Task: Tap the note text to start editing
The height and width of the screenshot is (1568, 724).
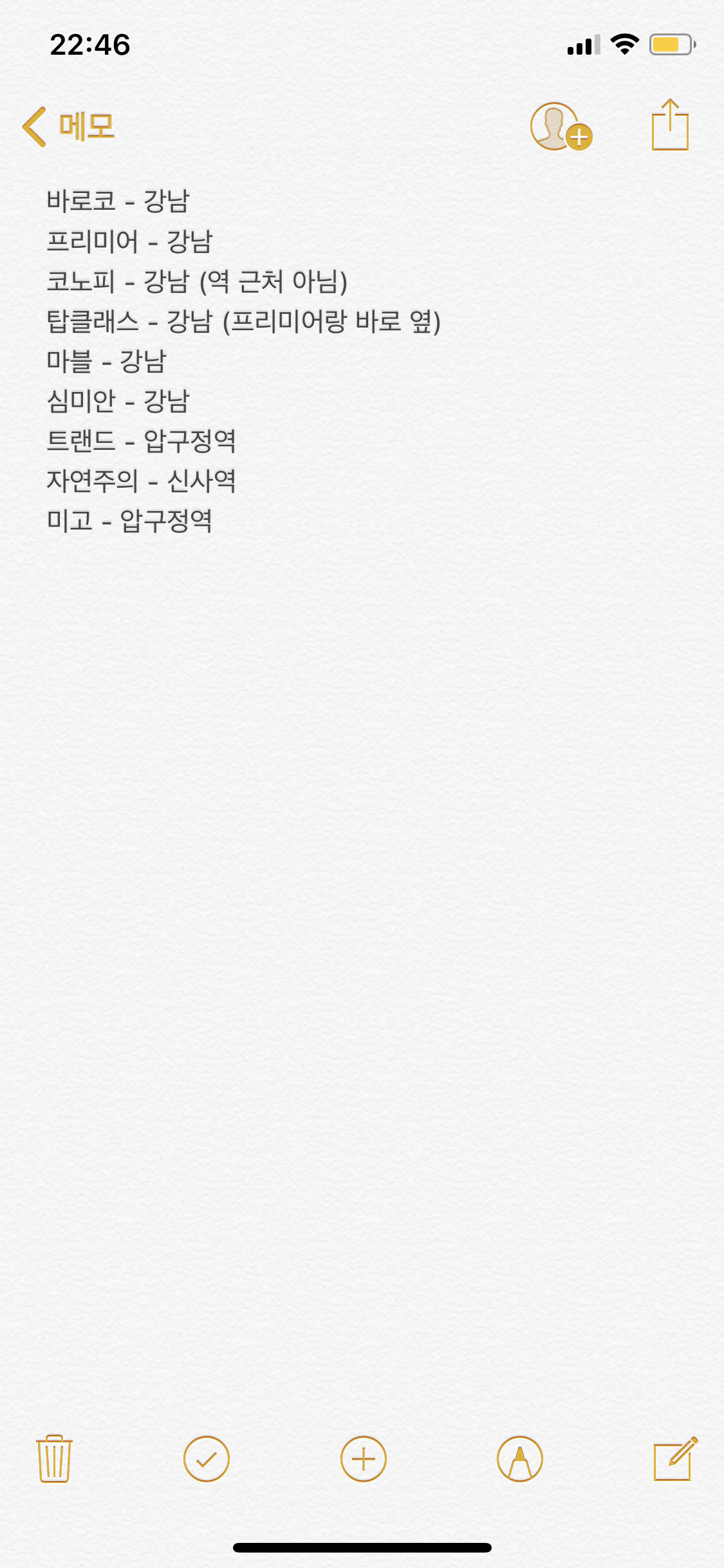Action: tap(243, 360)
